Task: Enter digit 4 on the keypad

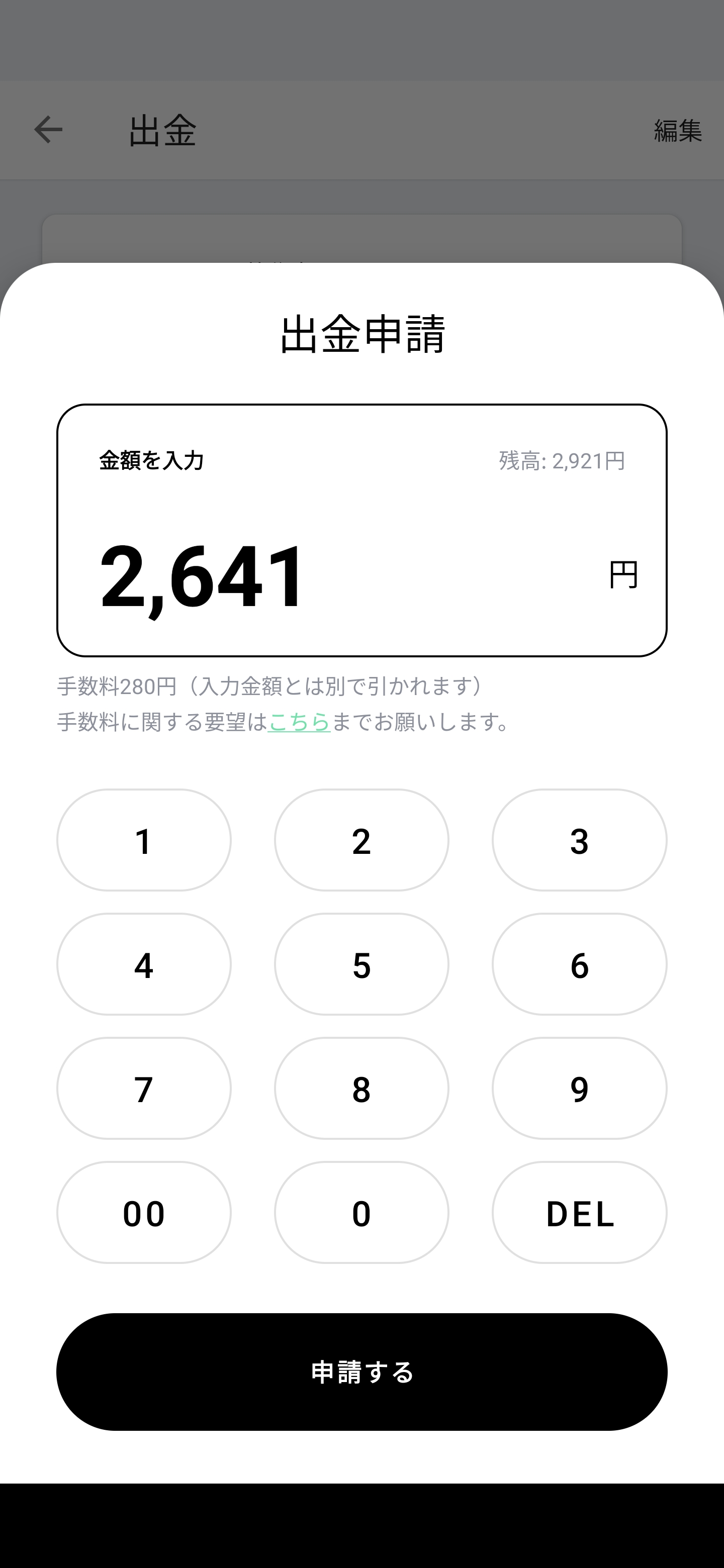Action: [144, 964]
